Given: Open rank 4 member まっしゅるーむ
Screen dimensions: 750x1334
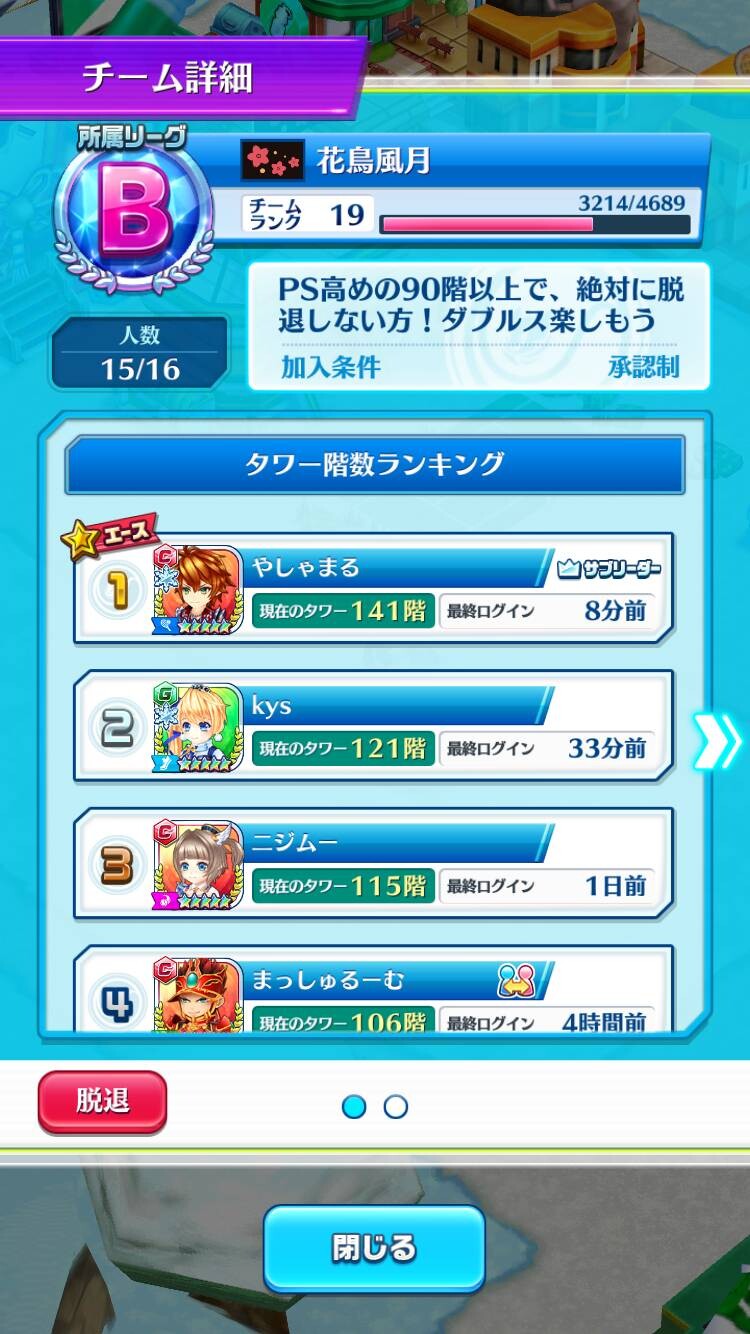Looking at the screenshot, I should click(374, 988).
